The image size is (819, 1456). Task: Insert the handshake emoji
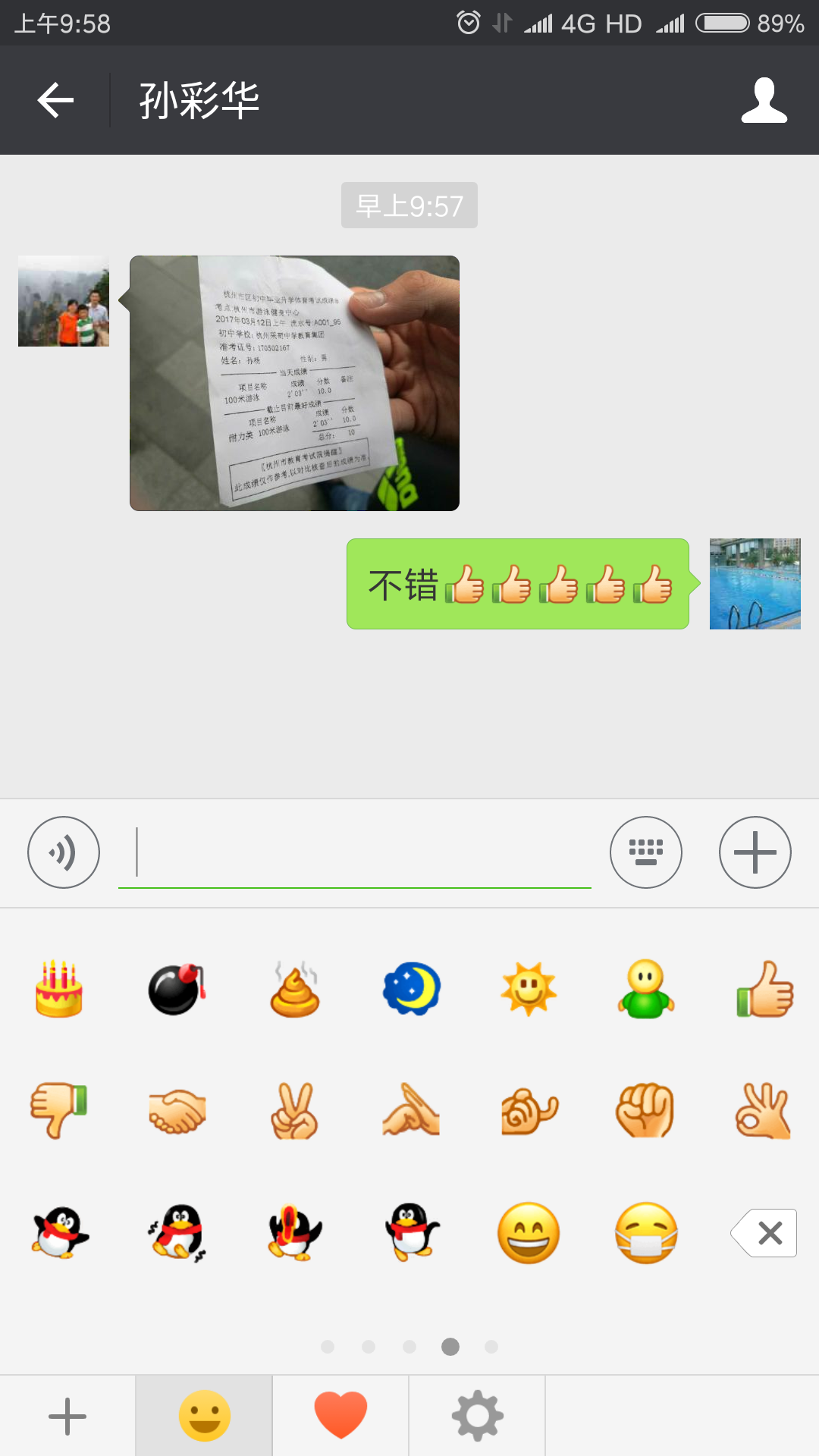point(177,1110)
